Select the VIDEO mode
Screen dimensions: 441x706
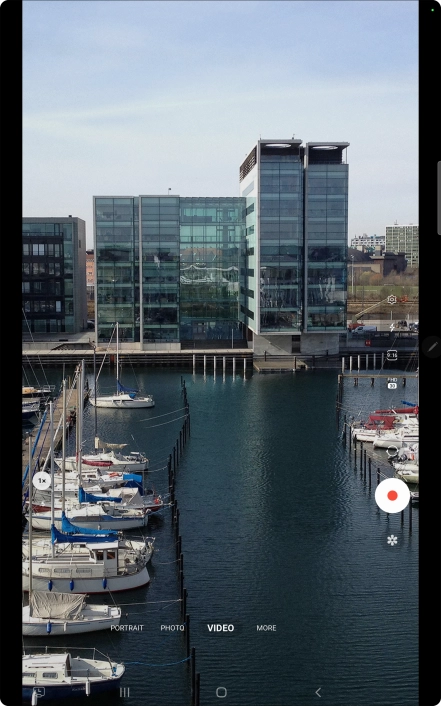pyautogui.click(x=220, y=628)
